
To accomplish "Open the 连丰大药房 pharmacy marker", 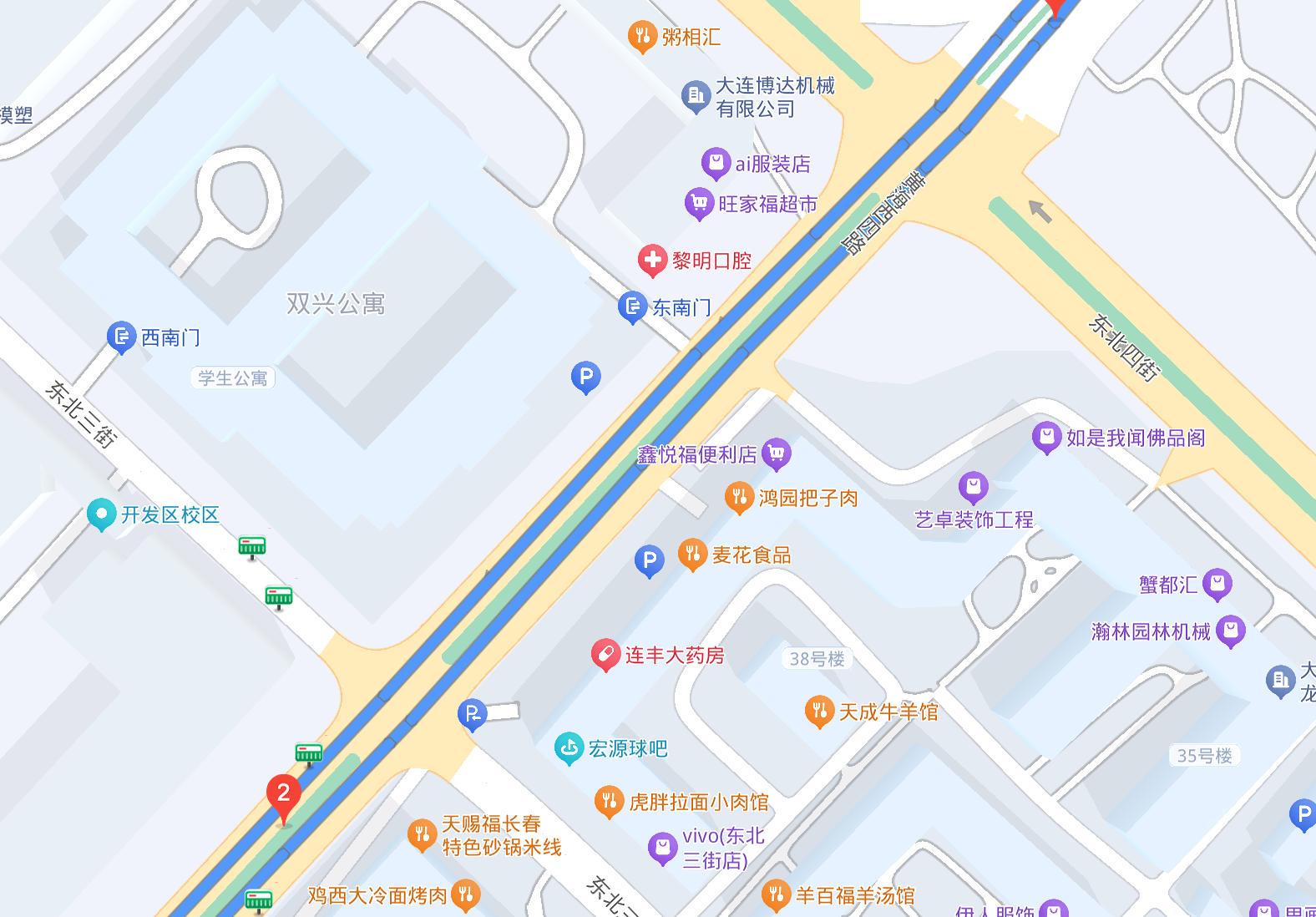I will (605, 655).
